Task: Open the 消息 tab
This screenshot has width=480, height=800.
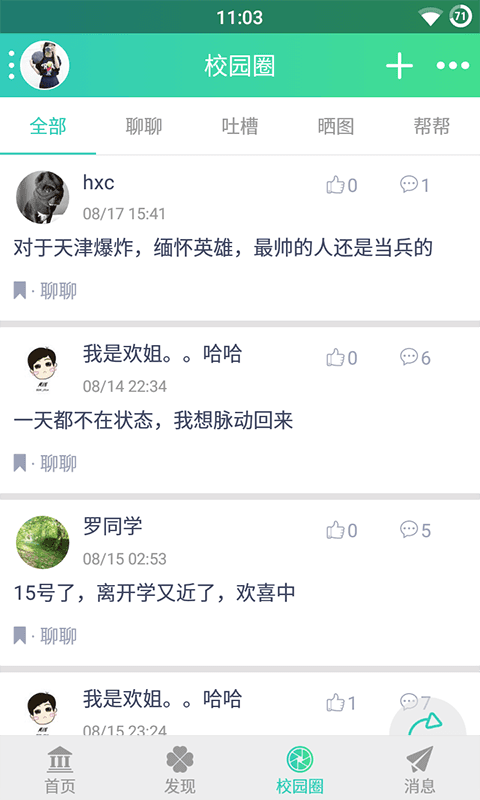Action: [x=419, y=769]
